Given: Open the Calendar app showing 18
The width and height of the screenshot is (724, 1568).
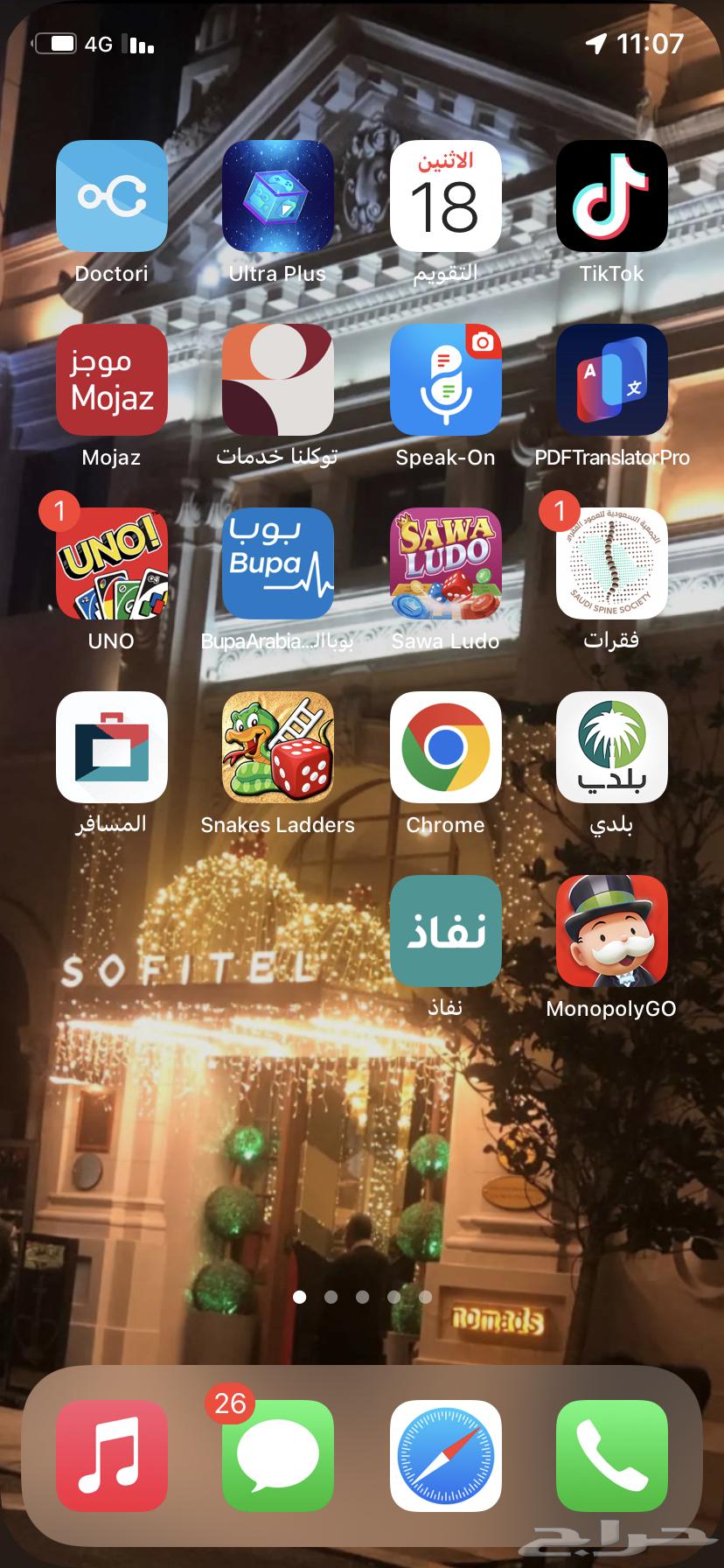Looking at the screenshot, I should coord(445,196).
